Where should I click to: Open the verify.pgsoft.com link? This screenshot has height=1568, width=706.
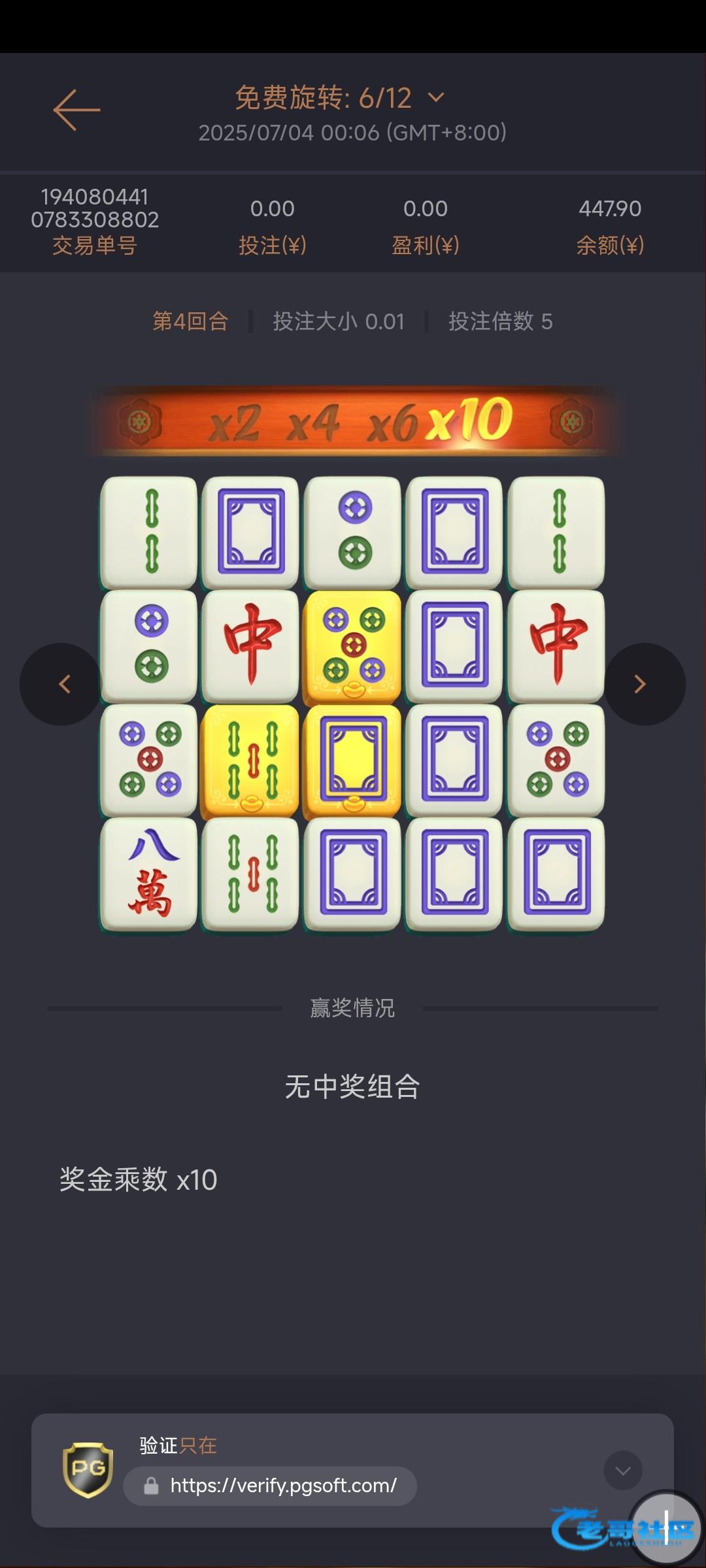click(270, 1486)
